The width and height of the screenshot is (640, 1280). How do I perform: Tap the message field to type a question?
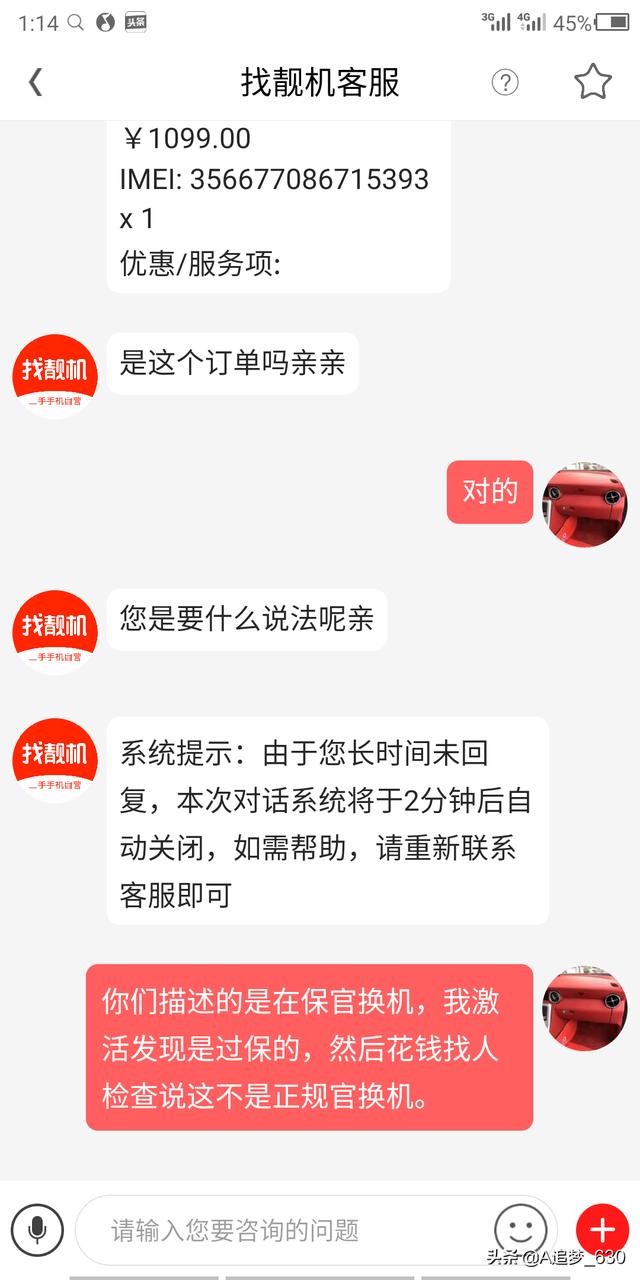283,1230
